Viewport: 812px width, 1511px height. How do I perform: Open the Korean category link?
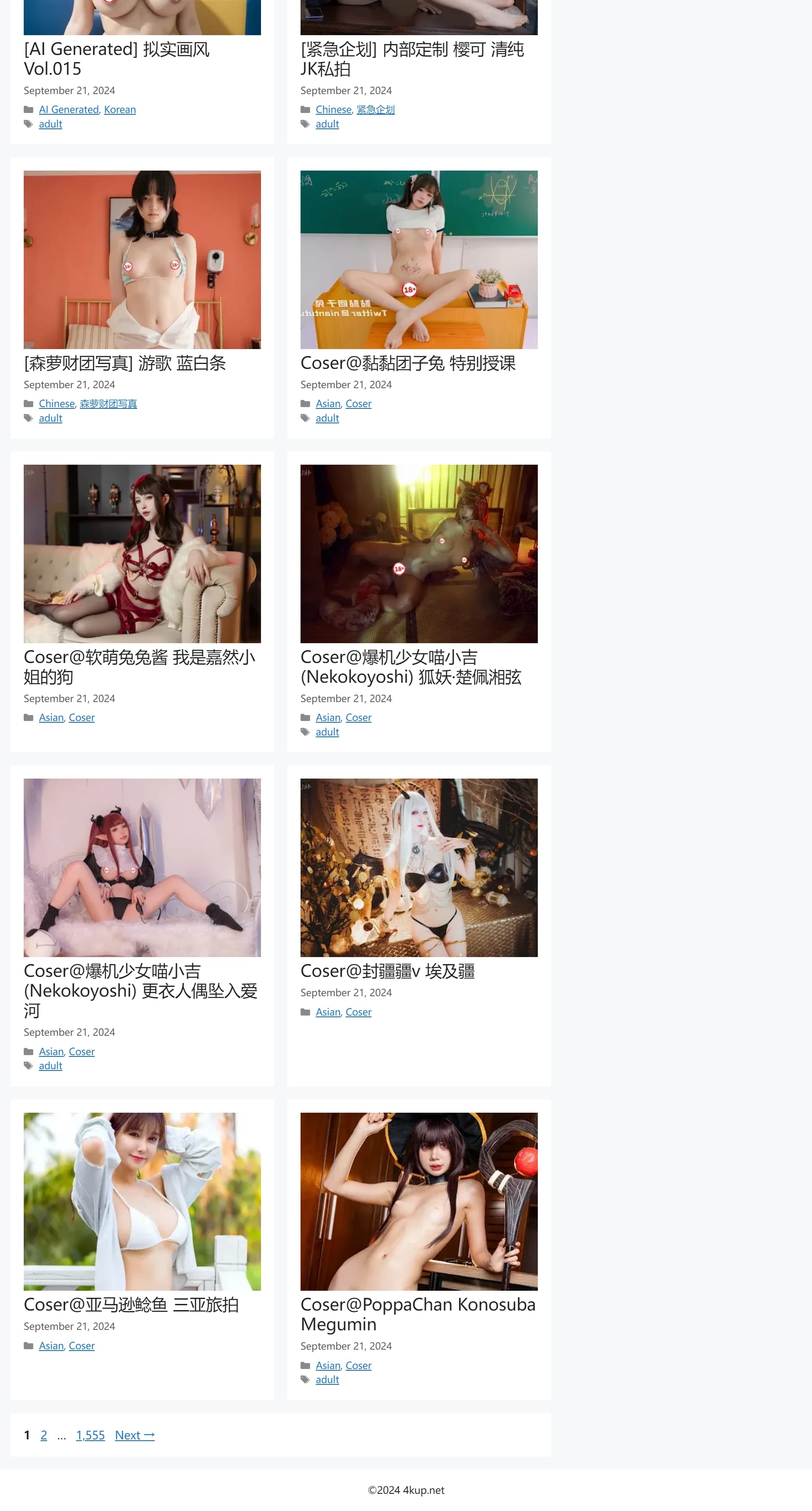click(x=120, y=110)
